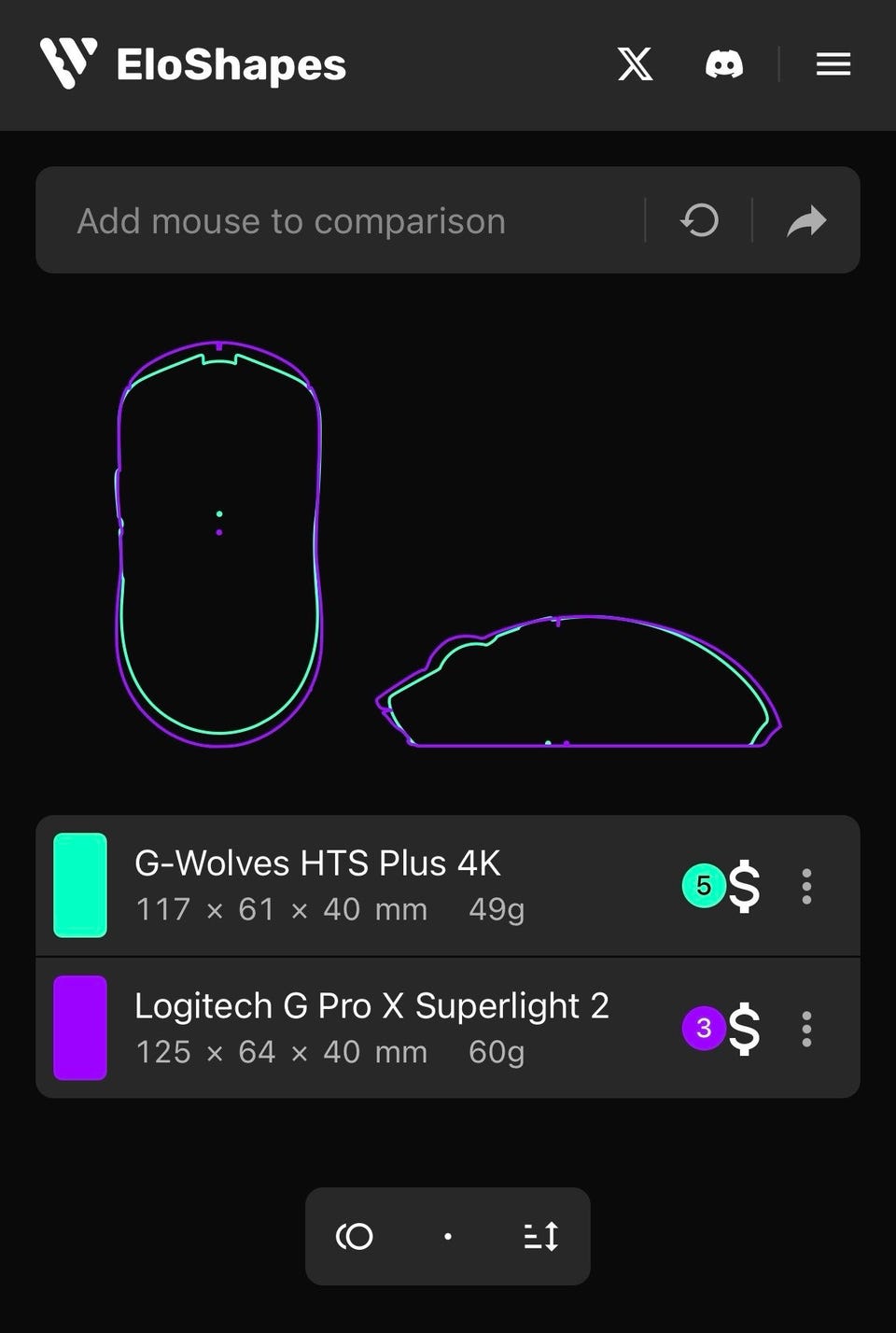Toggle the outline overlay view button

(x=354, y=1237)
